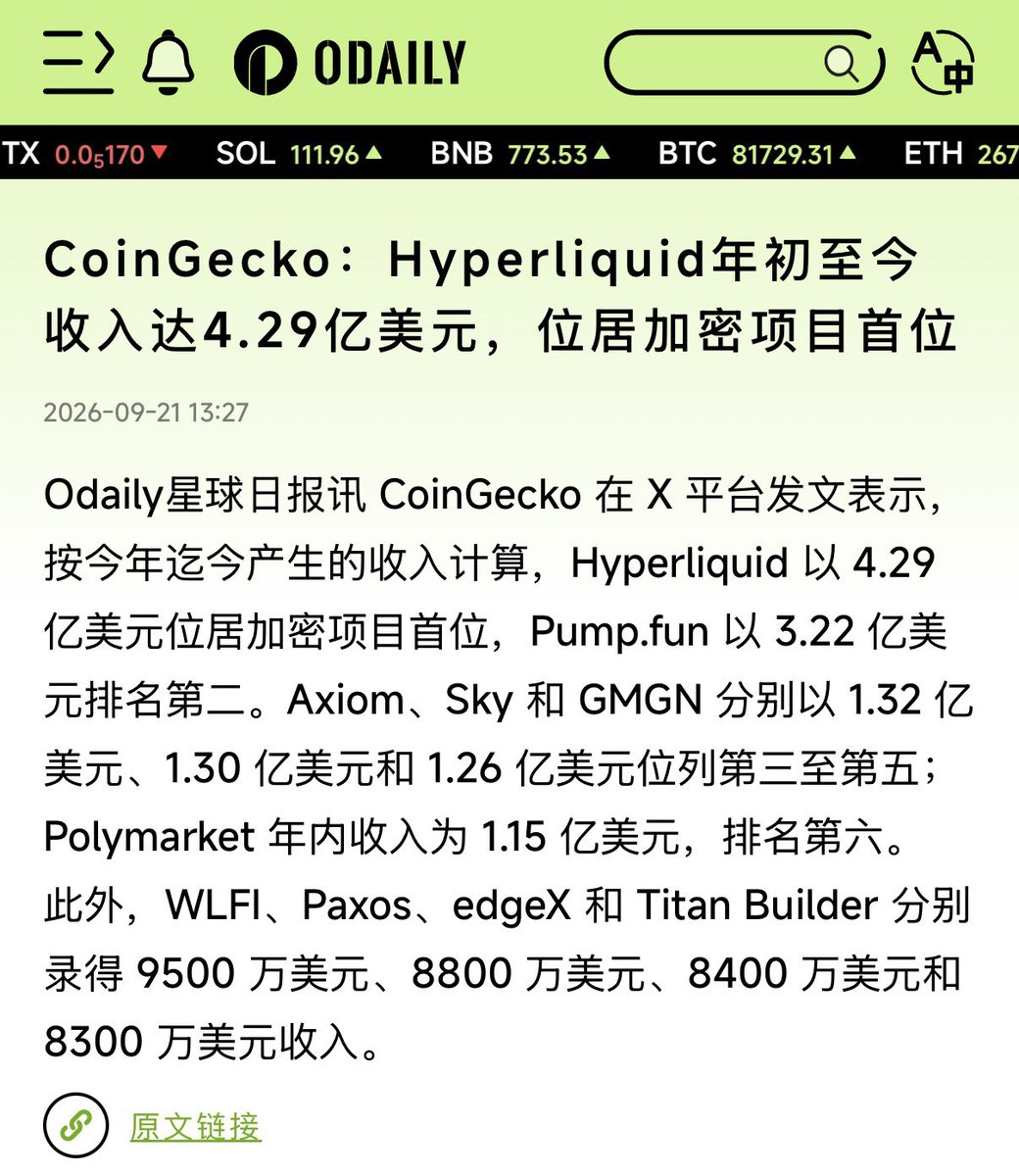
Task: Switch language with the A/中 icon
Action: click(943, 63)
